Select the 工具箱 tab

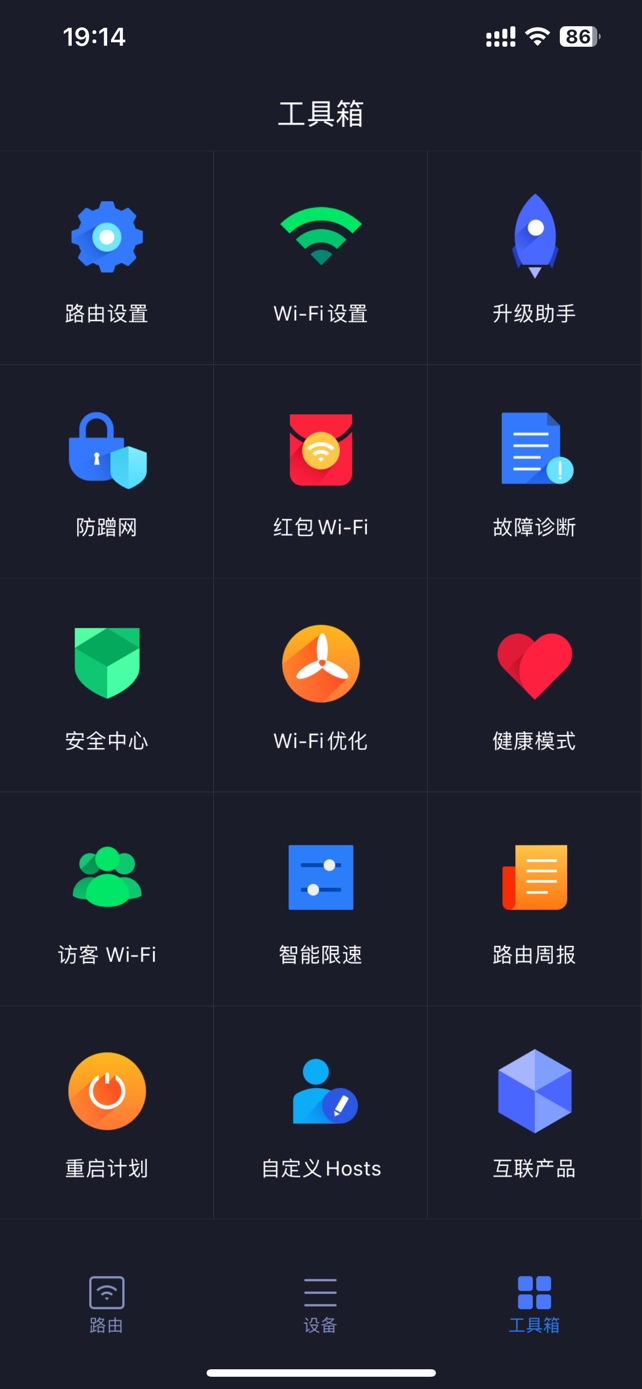point(535,1305)
